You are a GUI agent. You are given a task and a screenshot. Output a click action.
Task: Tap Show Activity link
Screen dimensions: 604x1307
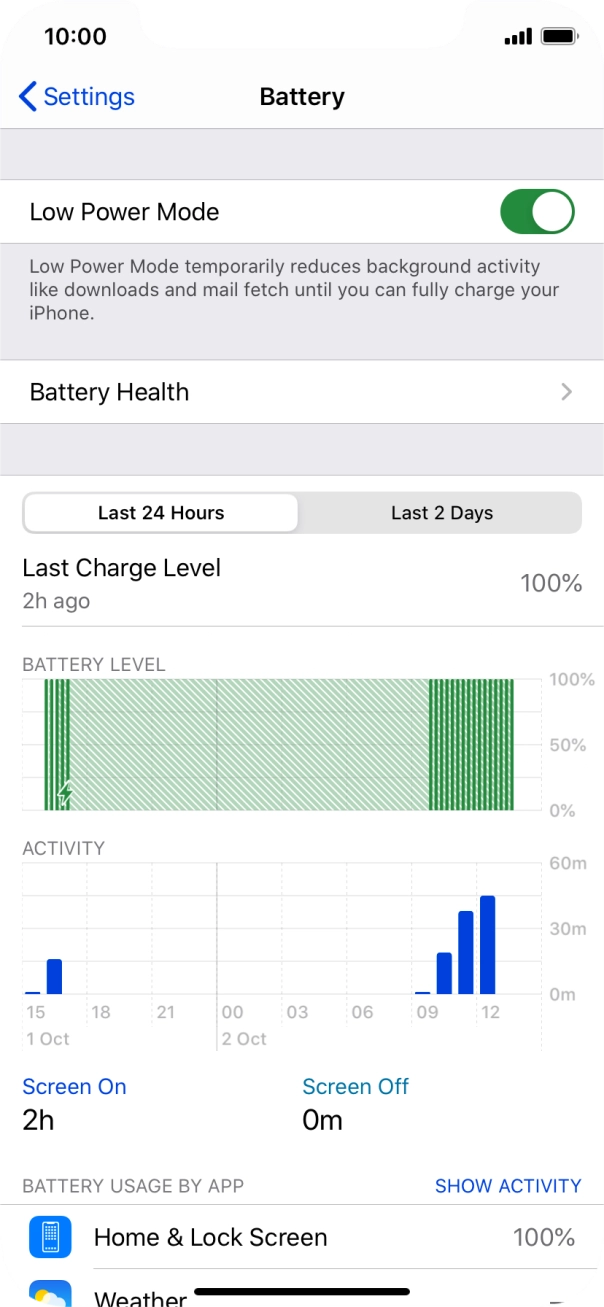507,1186
